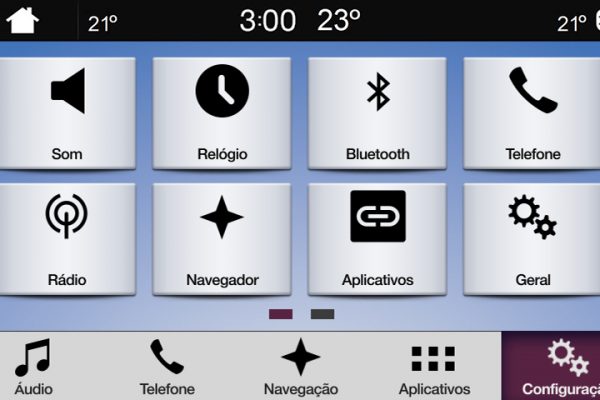The width and height of the screenshot is (600, 400).
Task: Open the Som settings tile
Action: (68, 113)
